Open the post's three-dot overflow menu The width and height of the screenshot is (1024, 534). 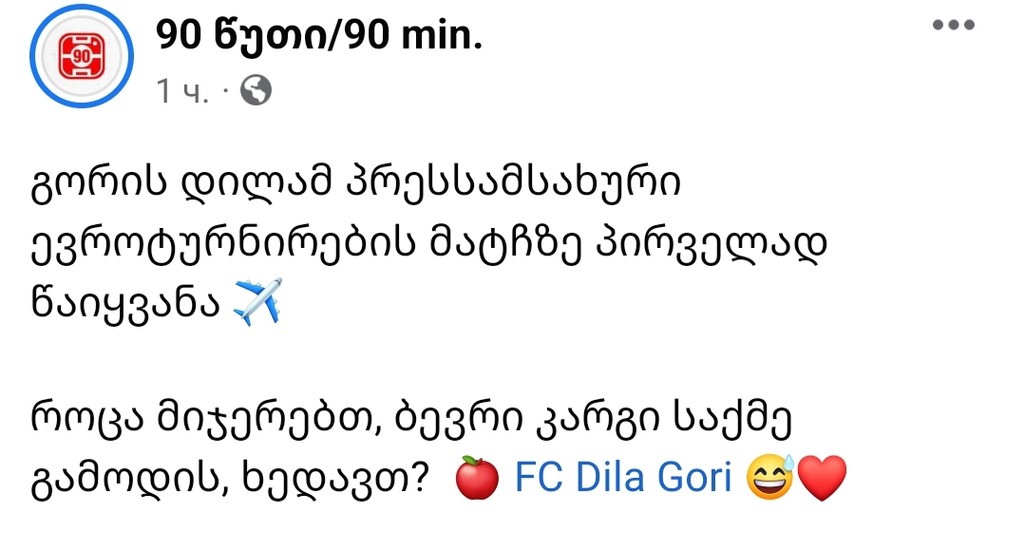click(952, 26)
